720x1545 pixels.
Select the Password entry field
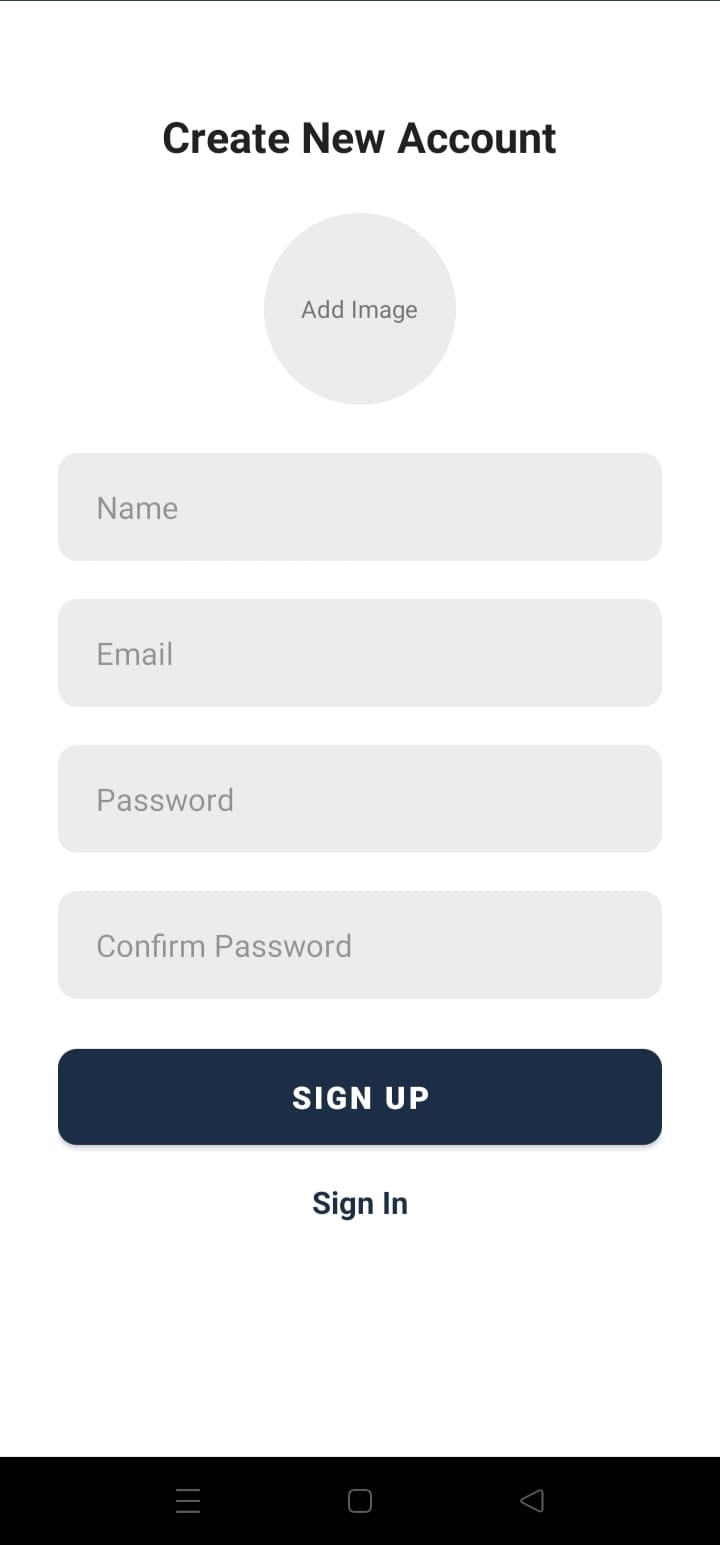360,799
